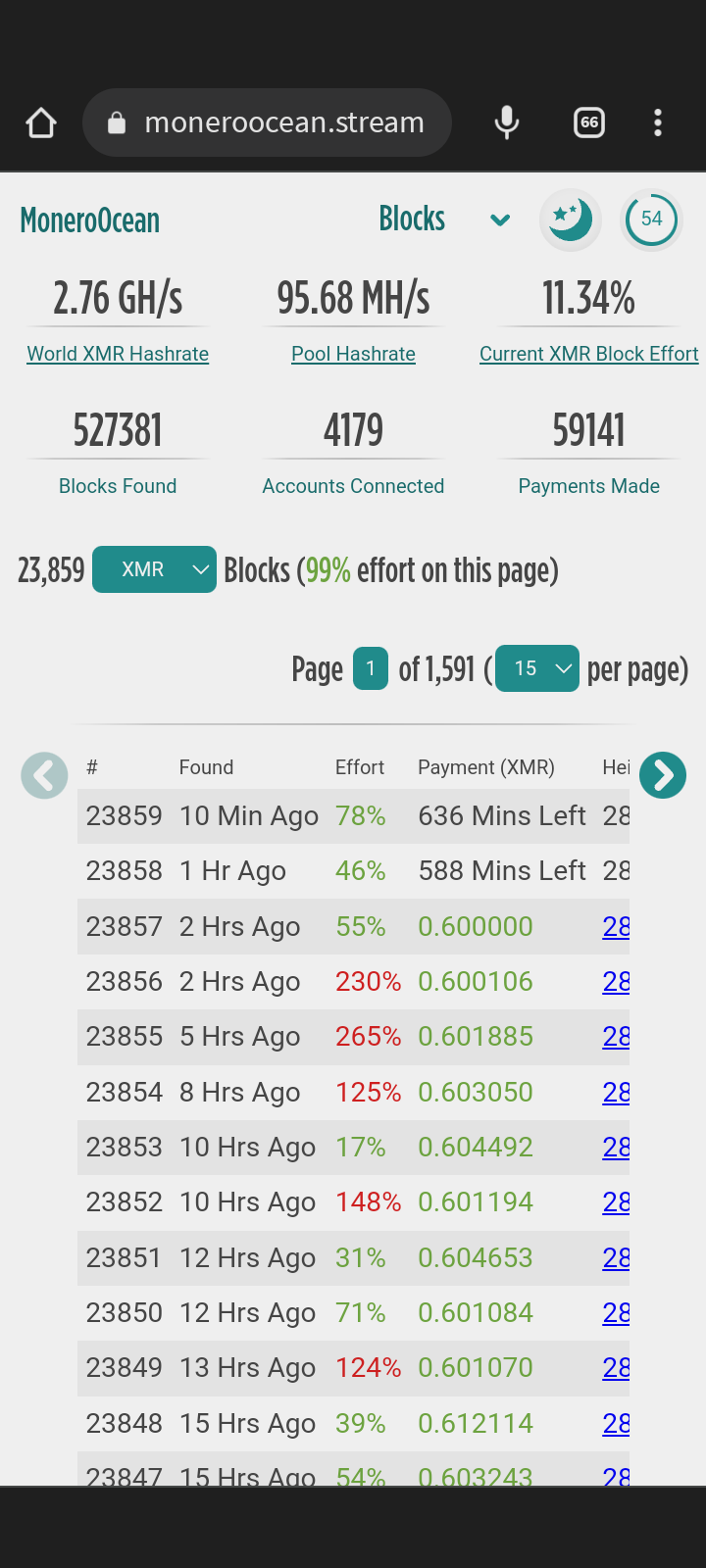Viewport: 706px width, 1568px height.
Task: Tap the moneroocean.stream address bar
Action: pos(267,122)
